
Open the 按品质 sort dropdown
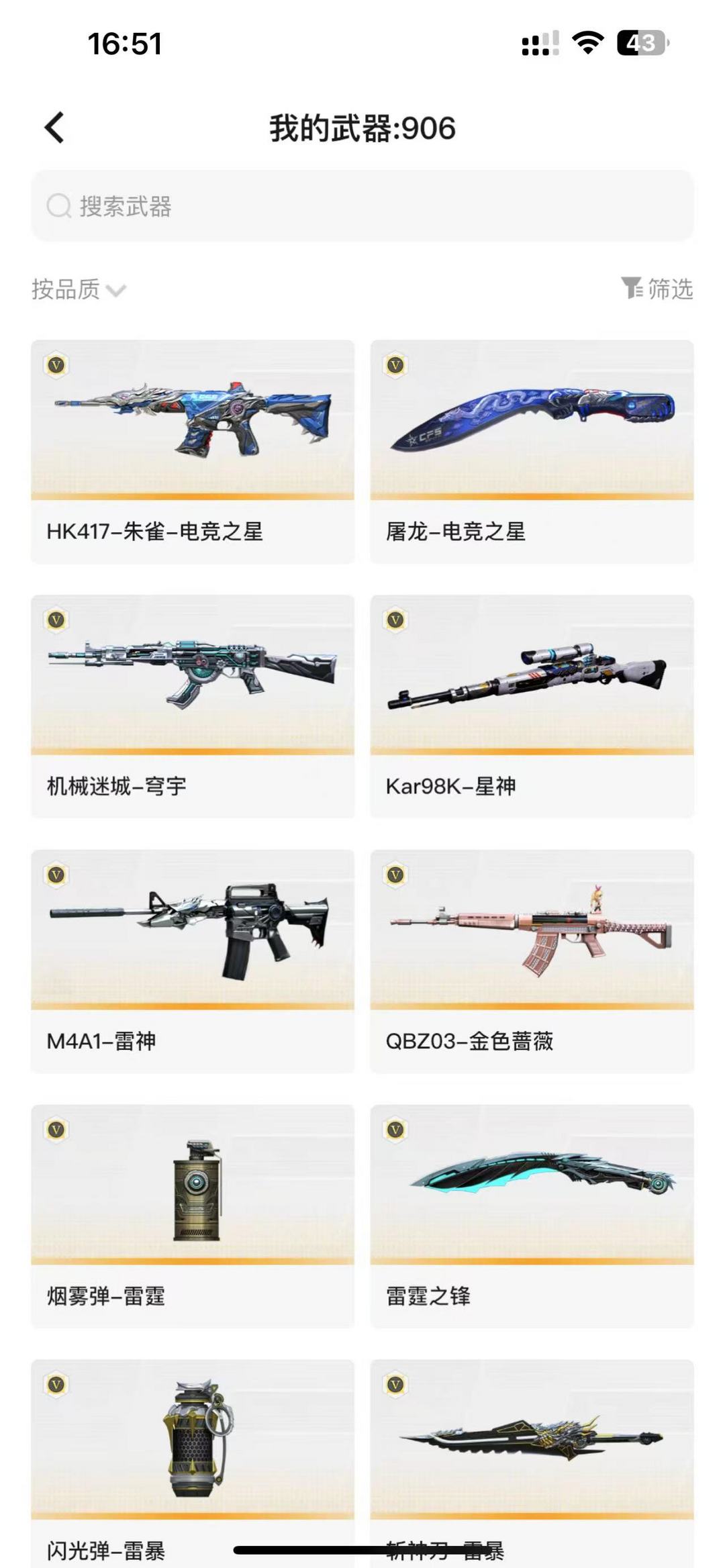pos(77,289)
